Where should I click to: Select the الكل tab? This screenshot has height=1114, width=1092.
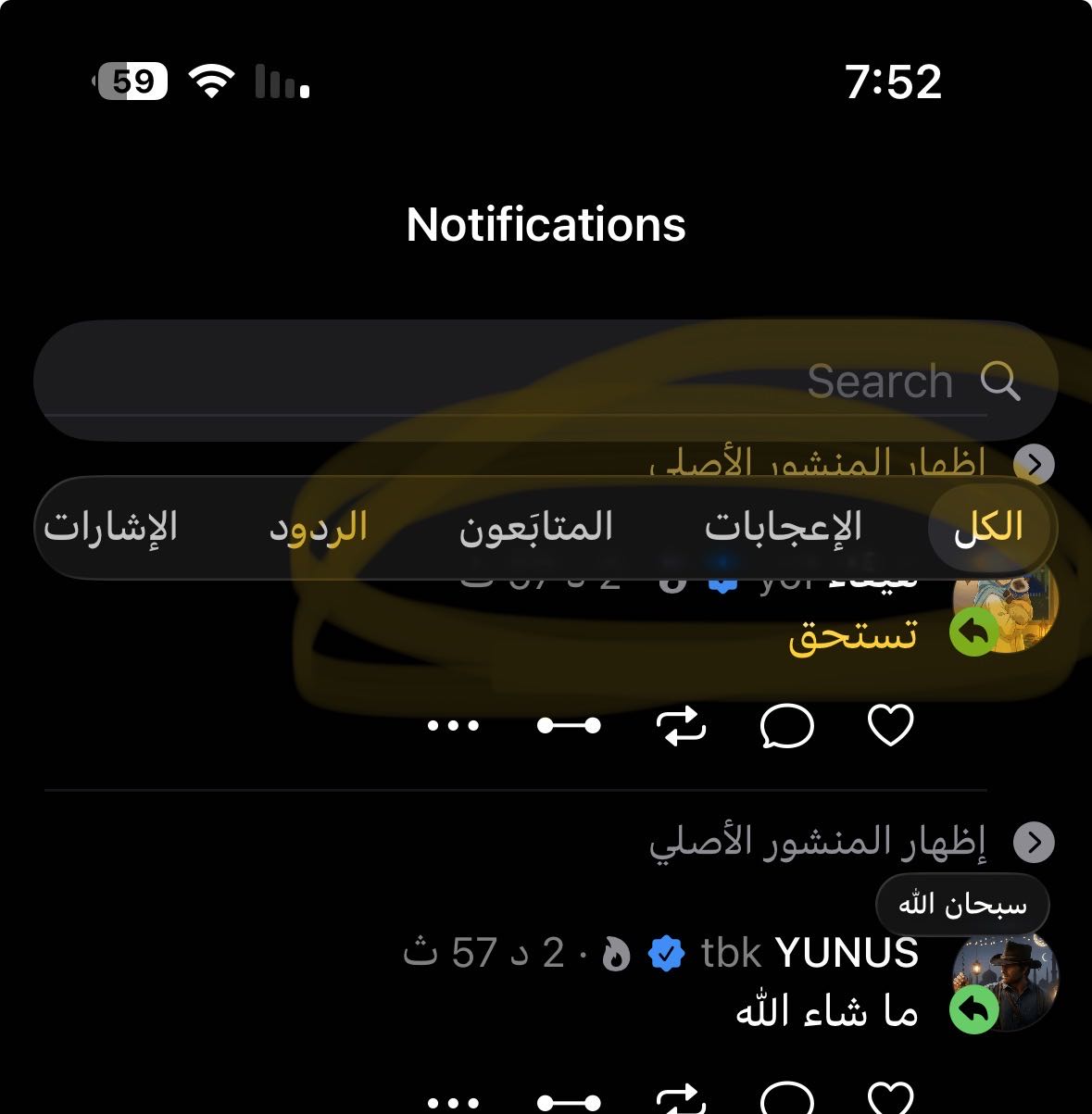click(x=988, y=527)
